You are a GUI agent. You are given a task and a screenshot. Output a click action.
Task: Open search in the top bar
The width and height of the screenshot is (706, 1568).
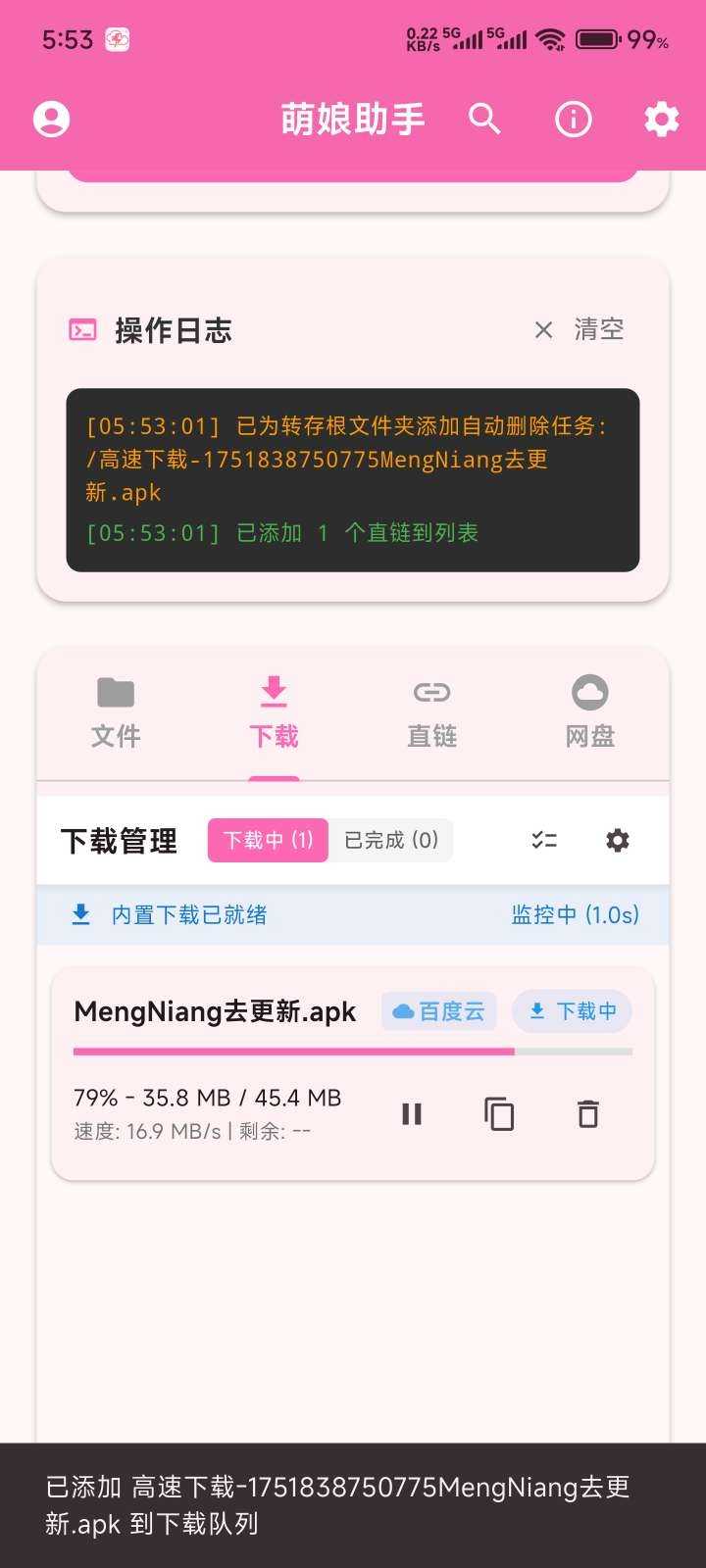pyautogui.click(x=484, y=120)
